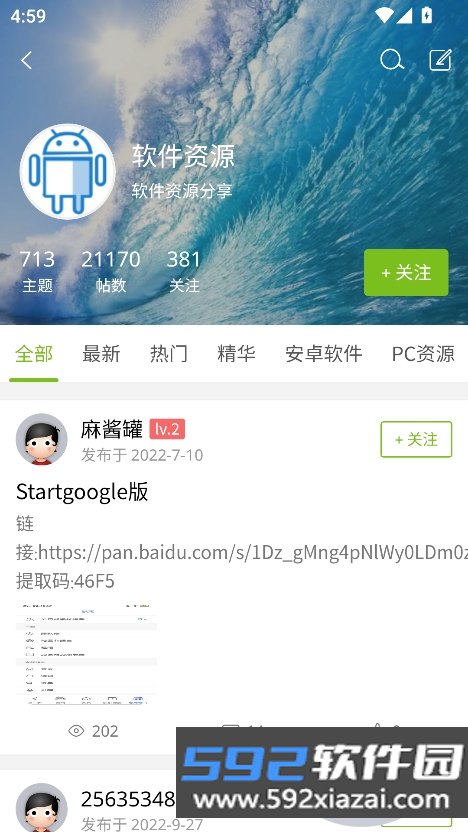This screenshot has width=468, height=832.
Task: Open the avatar of user 25635348
Action: 41,808
